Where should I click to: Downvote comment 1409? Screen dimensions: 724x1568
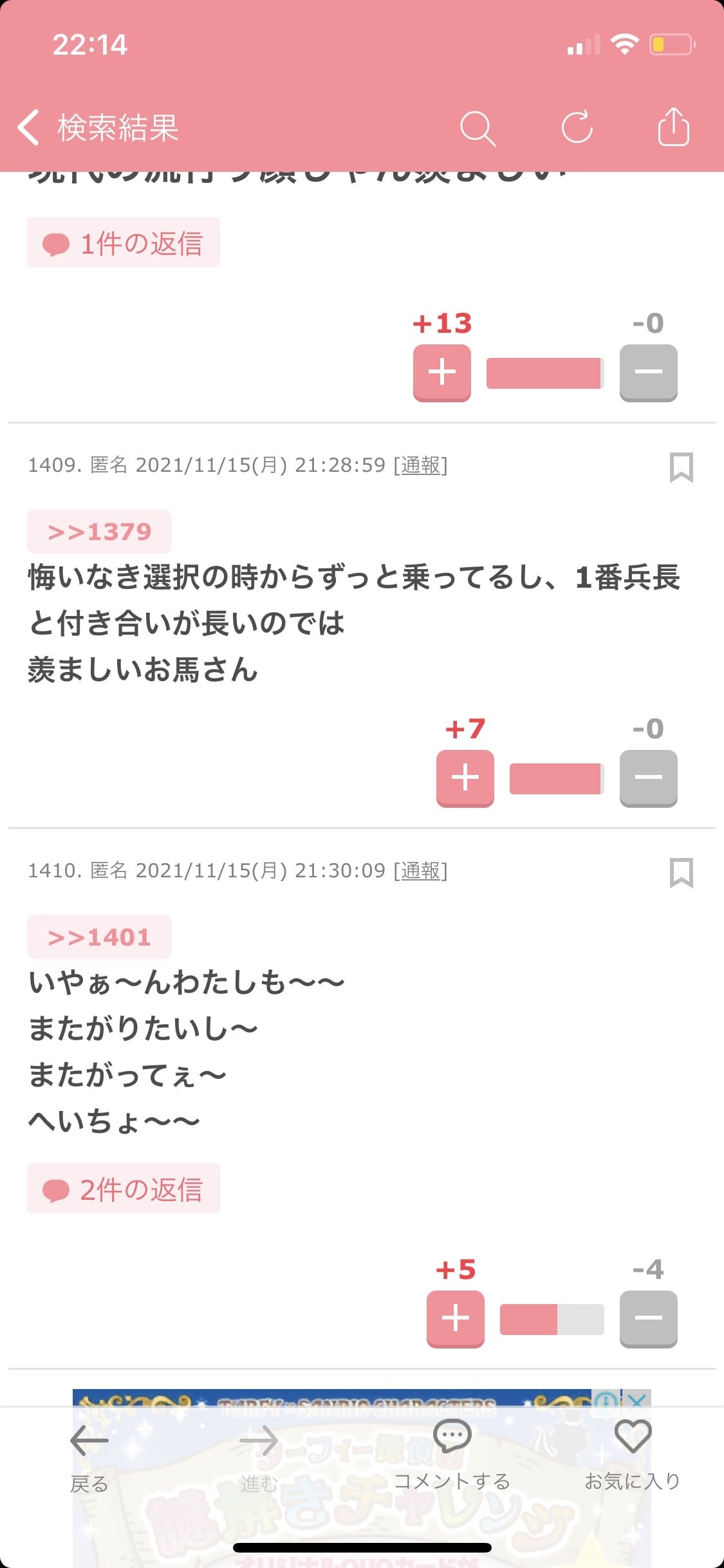tap(648, 778)
